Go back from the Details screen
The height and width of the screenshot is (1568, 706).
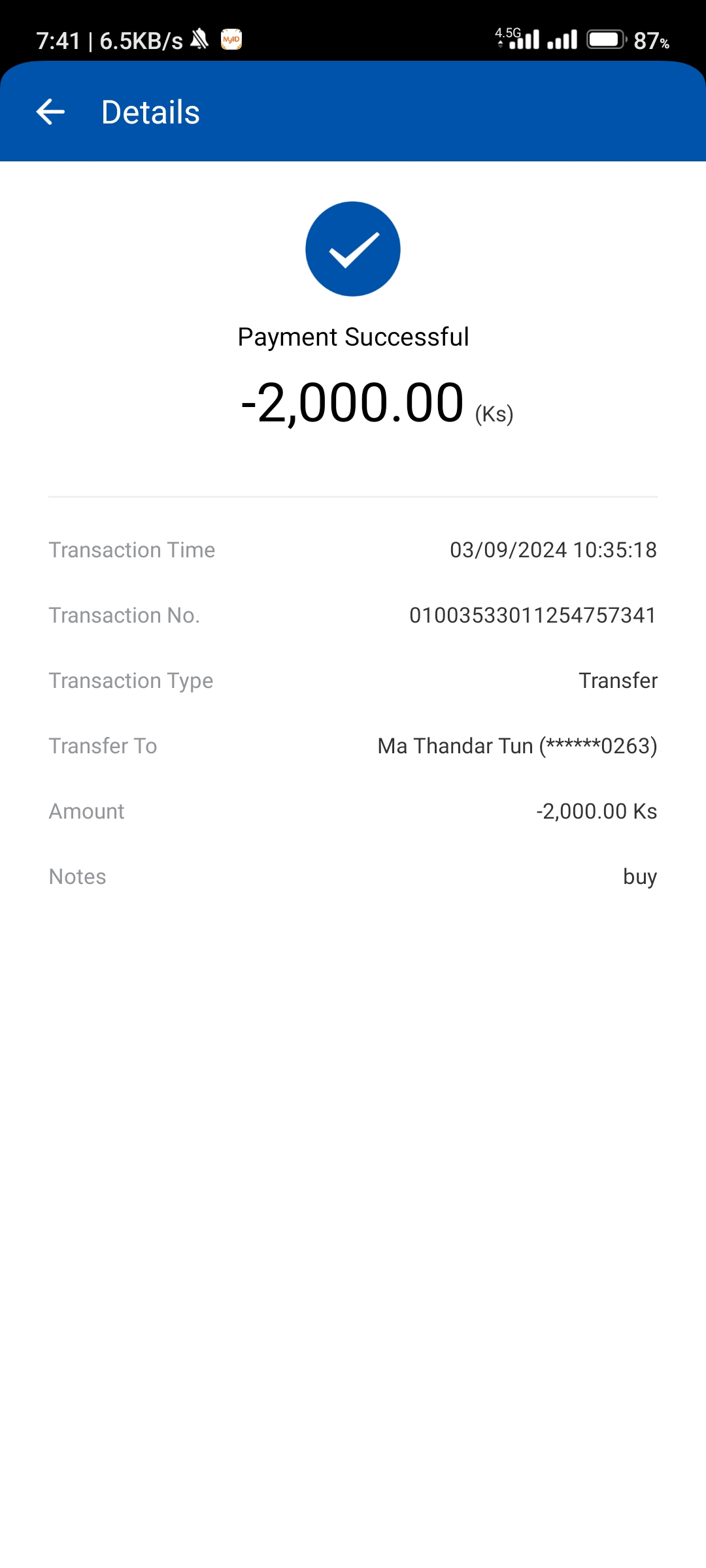(50, 112)
